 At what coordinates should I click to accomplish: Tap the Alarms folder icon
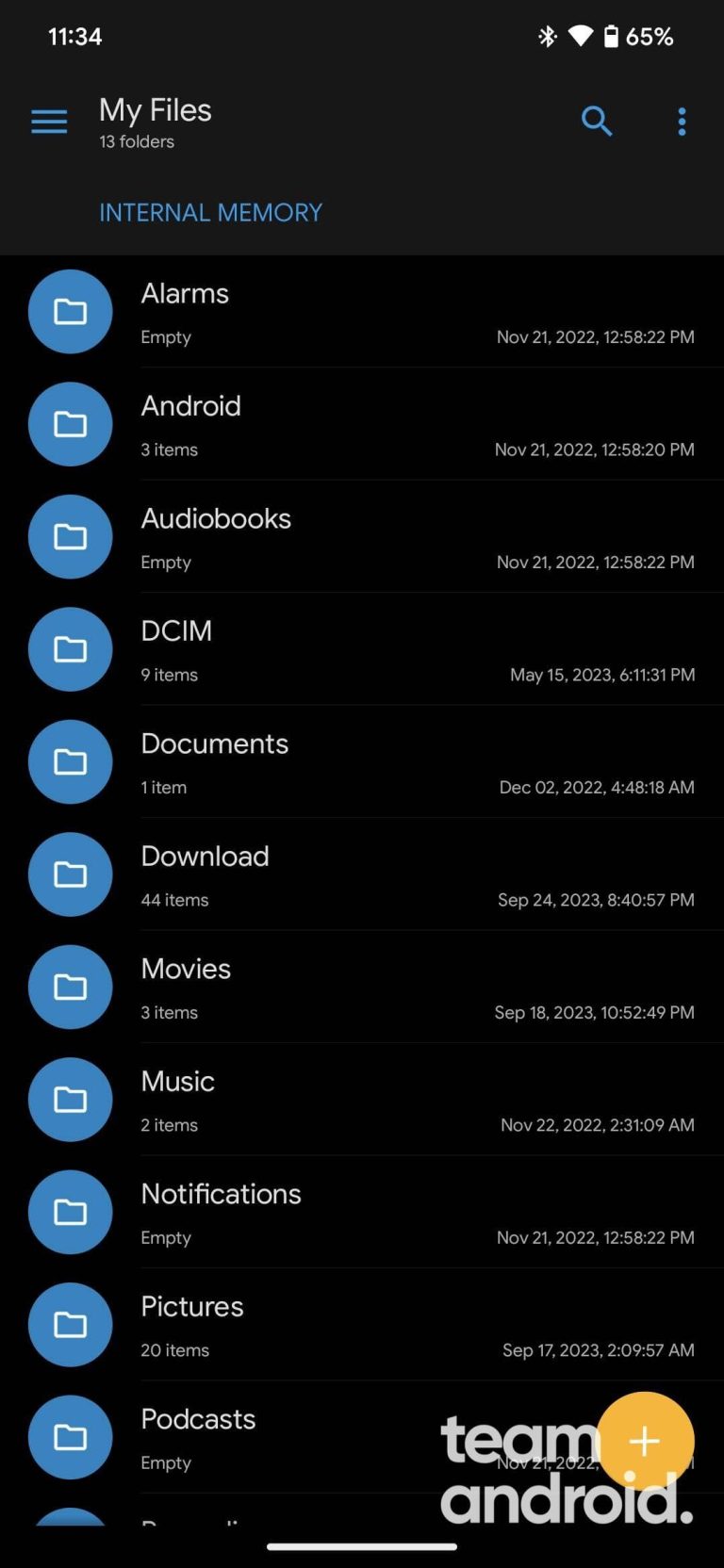[70, 311]
